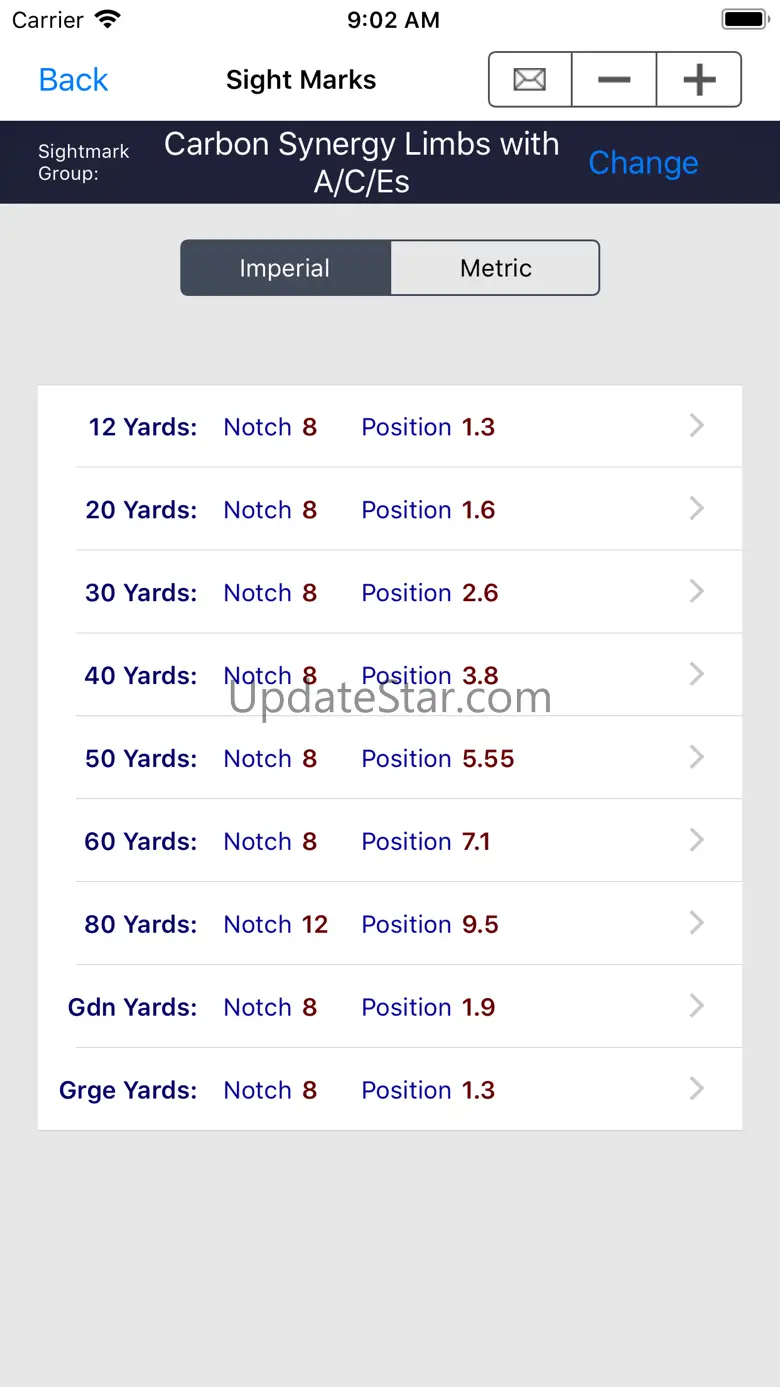Open the Grge Yards sight mark

[x=390, y=1091]
